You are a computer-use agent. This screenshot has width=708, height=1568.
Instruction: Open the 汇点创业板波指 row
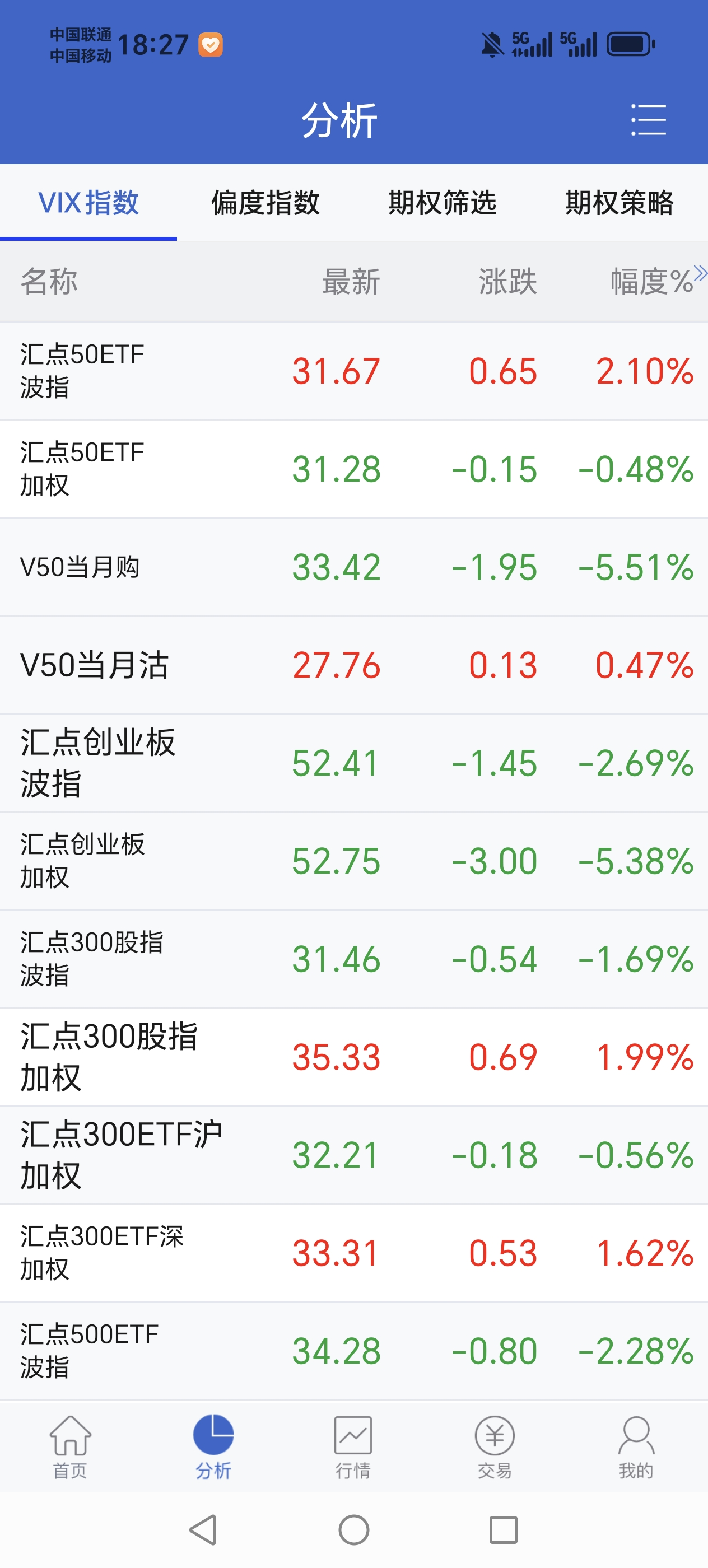tap(353, 763)
